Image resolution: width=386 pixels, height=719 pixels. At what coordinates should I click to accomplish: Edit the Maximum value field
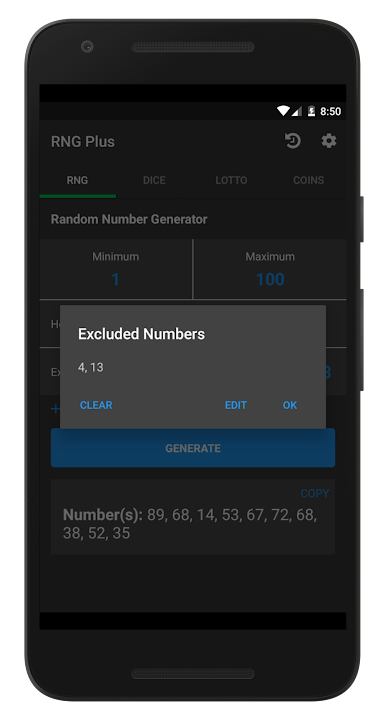(x=270, y=269)
